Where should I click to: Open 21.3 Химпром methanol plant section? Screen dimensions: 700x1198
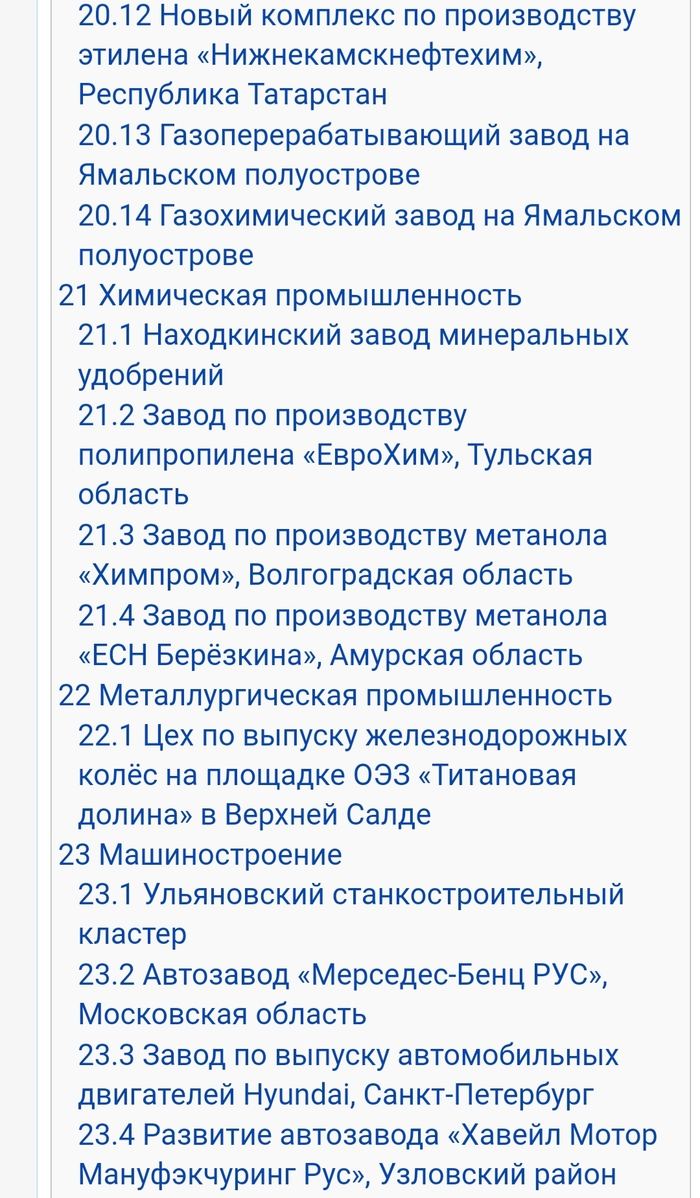(x=342, y=535)
